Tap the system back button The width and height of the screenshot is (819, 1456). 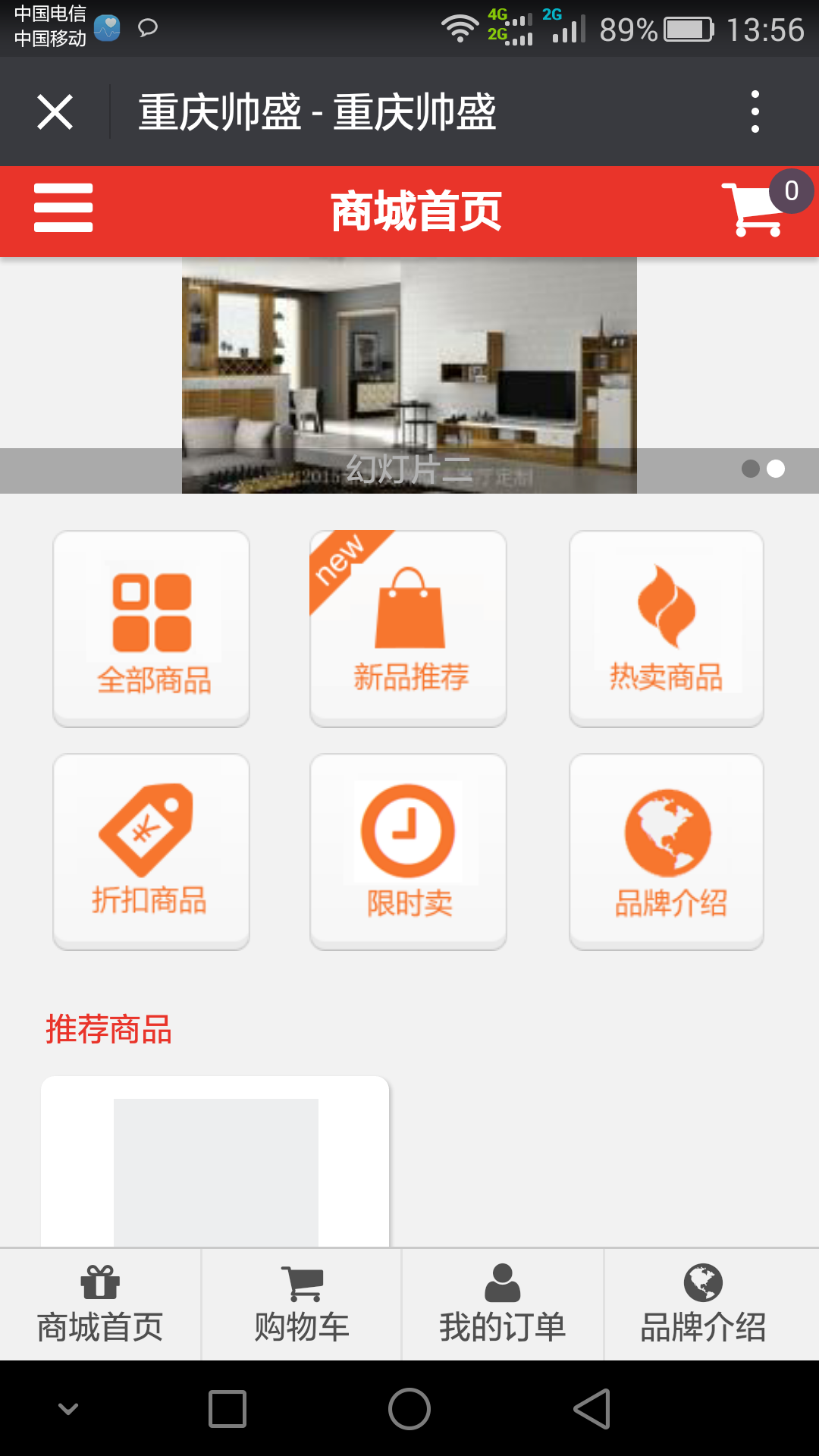point(592,1409)
